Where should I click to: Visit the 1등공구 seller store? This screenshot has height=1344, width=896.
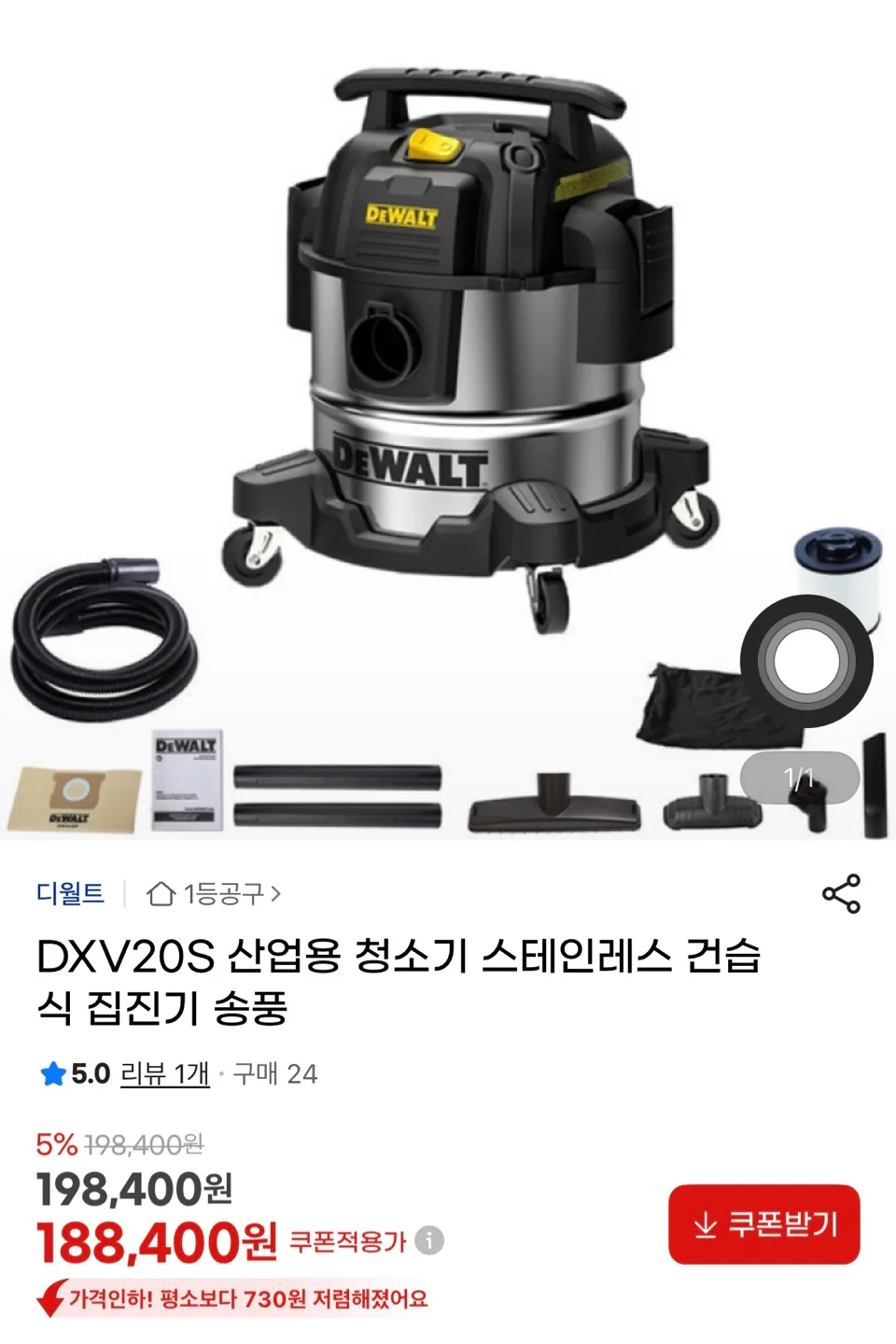coord(215,894)
